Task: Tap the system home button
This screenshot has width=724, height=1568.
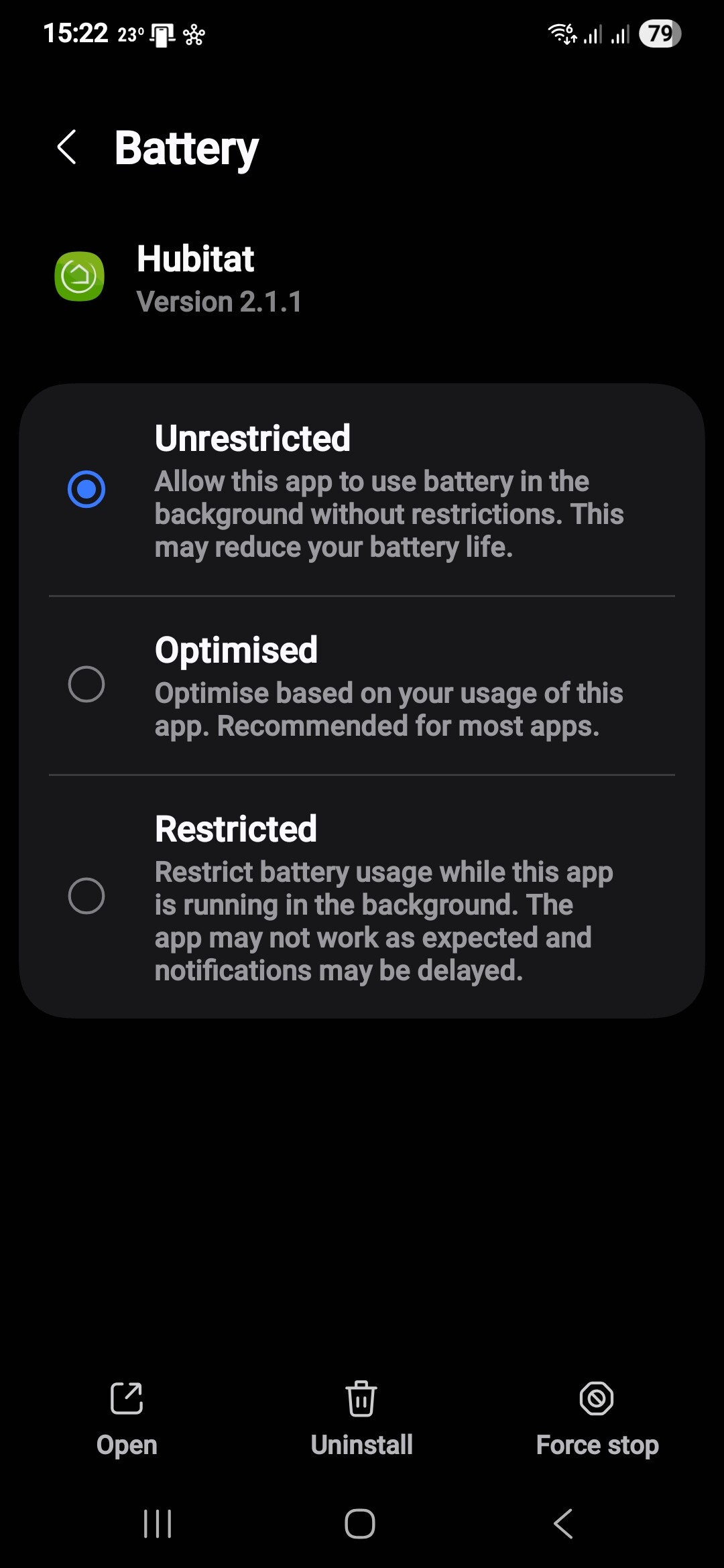Action: [x=360, y=1524]
